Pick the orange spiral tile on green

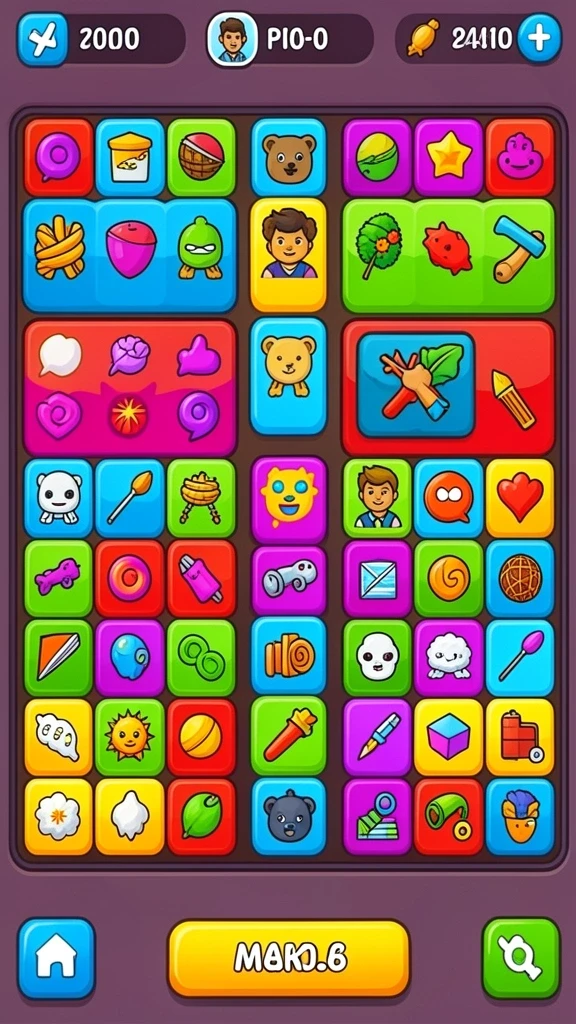click(449, 579)
